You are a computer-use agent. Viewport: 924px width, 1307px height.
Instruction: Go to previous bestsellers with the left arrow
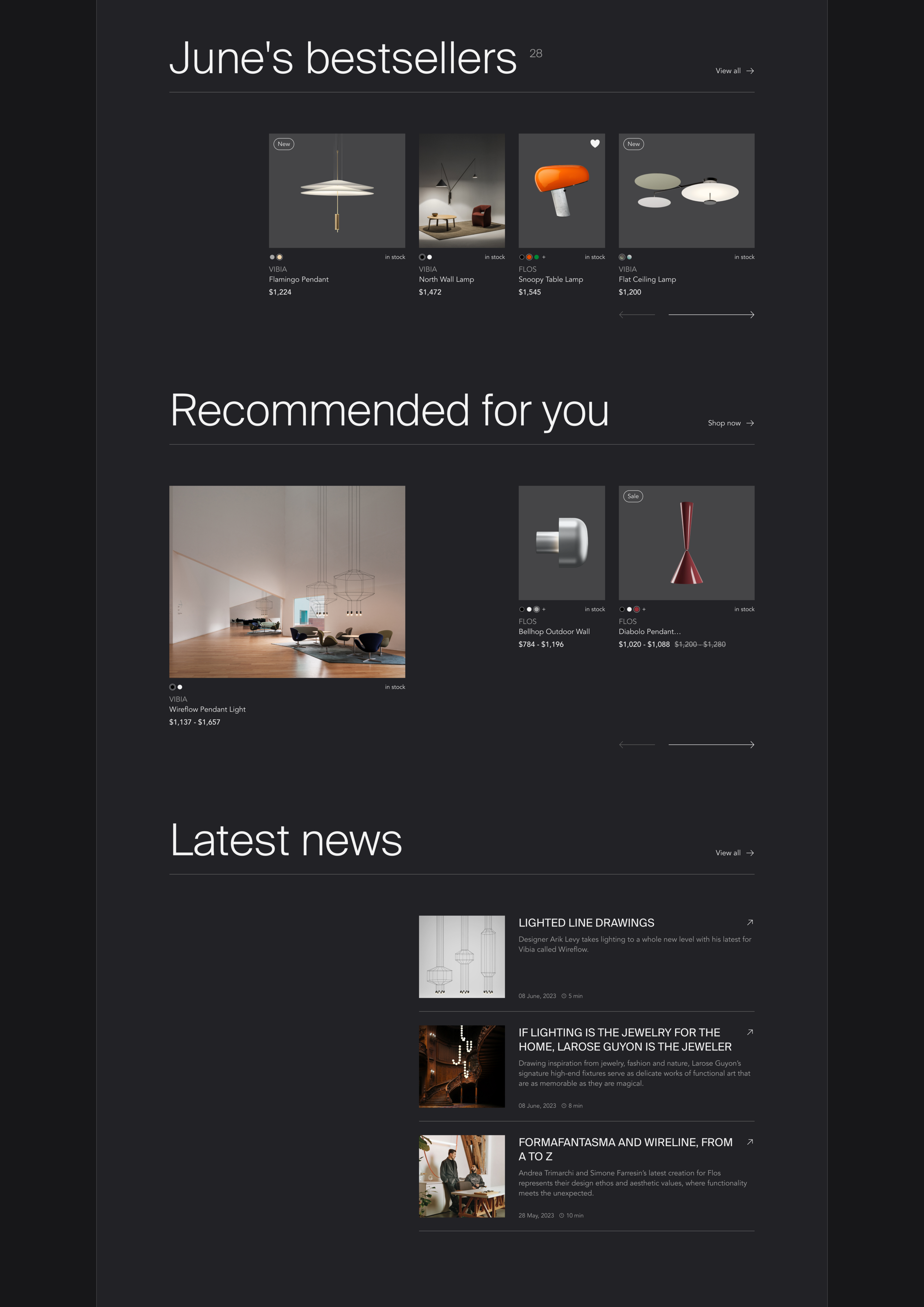[637, 315]
